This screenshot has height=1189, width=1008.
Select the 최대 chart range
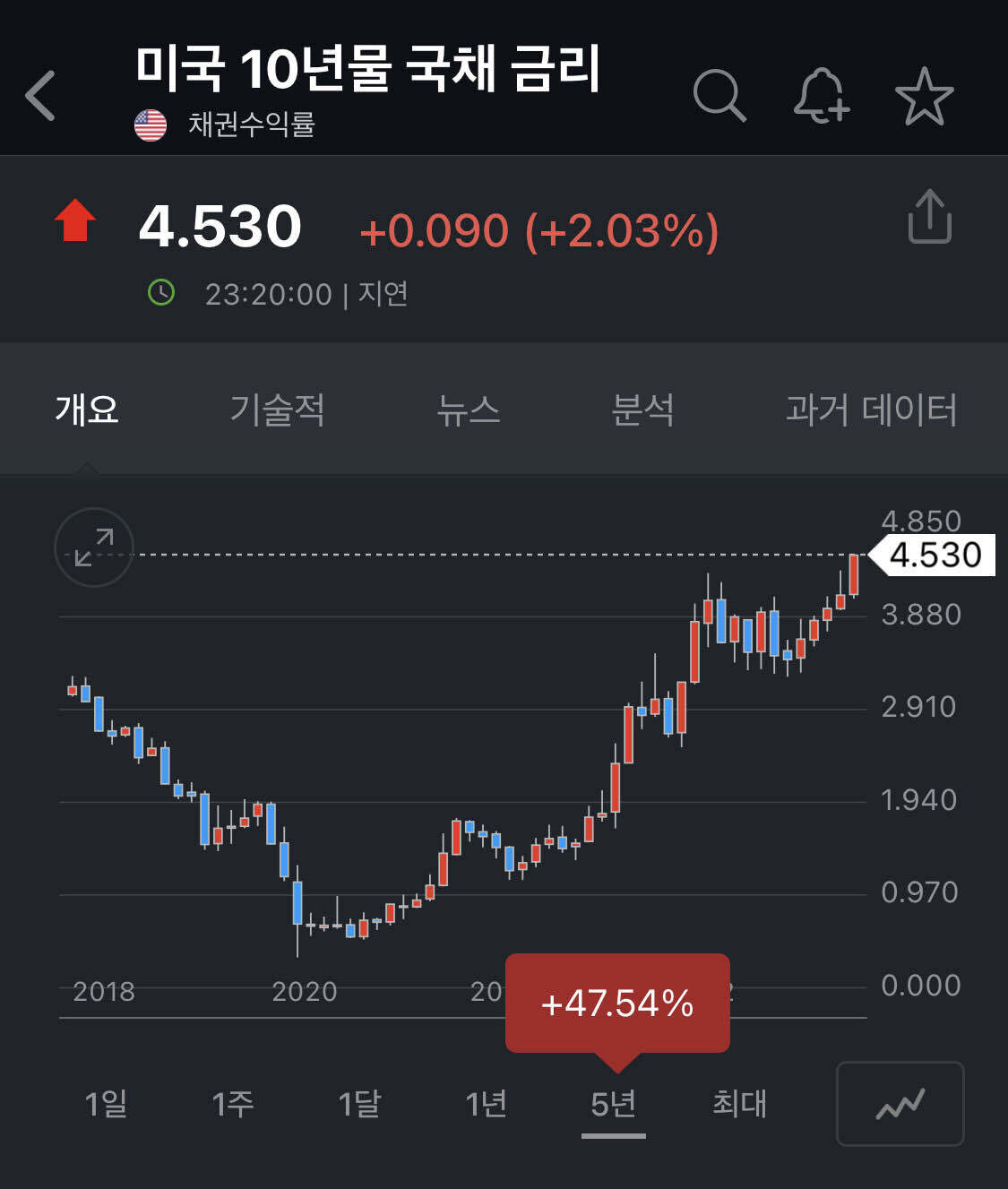pos(739,1103)
